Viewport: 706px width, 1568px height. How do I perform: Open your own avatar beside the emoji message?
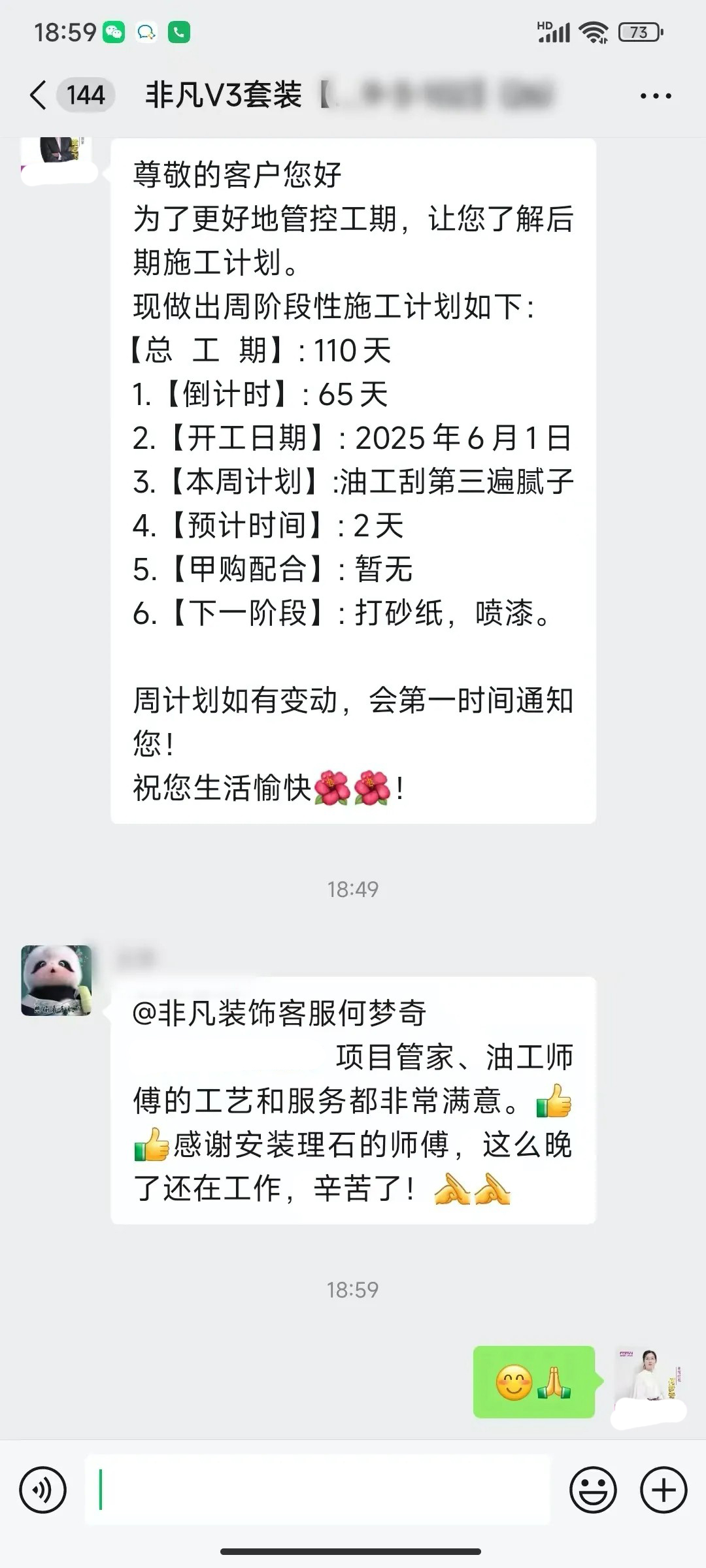tap(647, 1380)
